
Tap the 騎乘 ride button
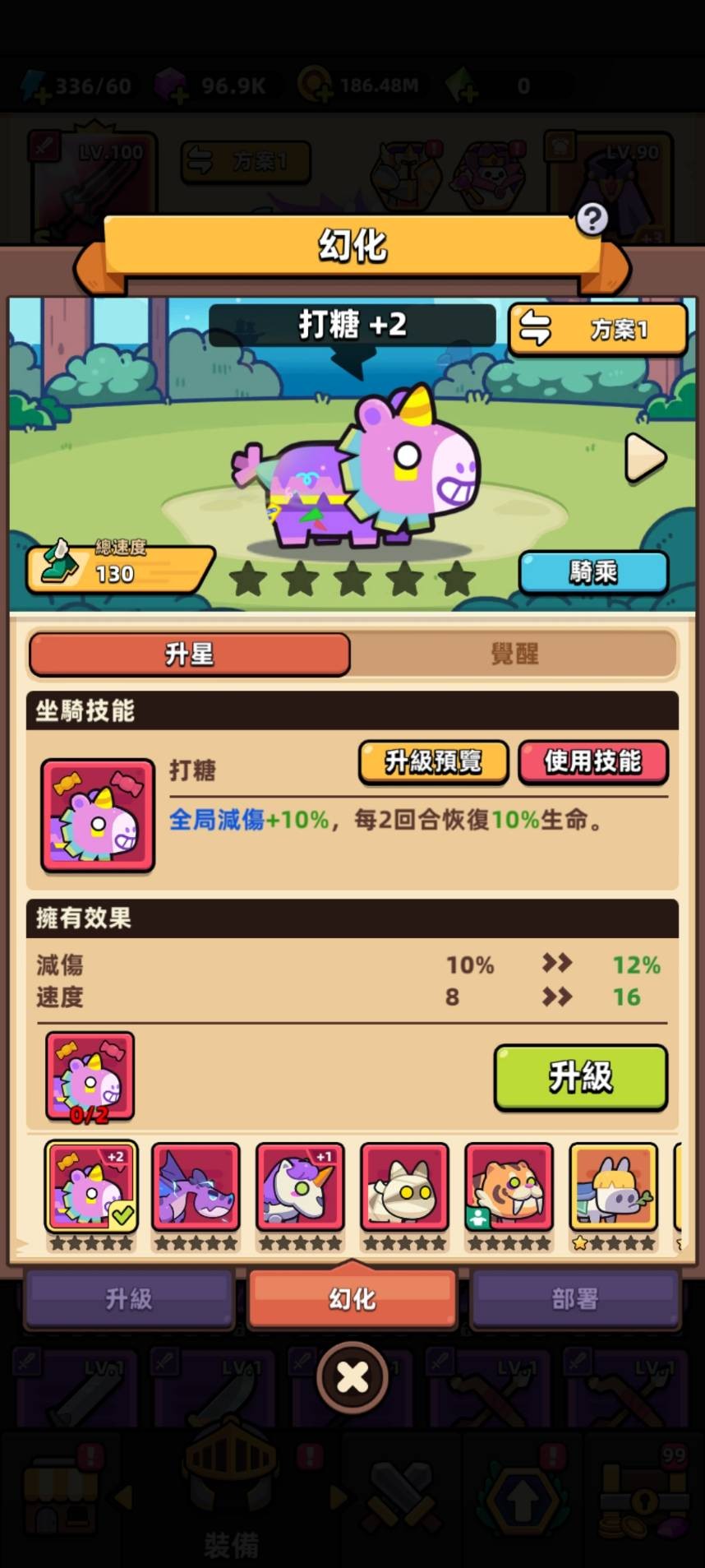point(593,572)
